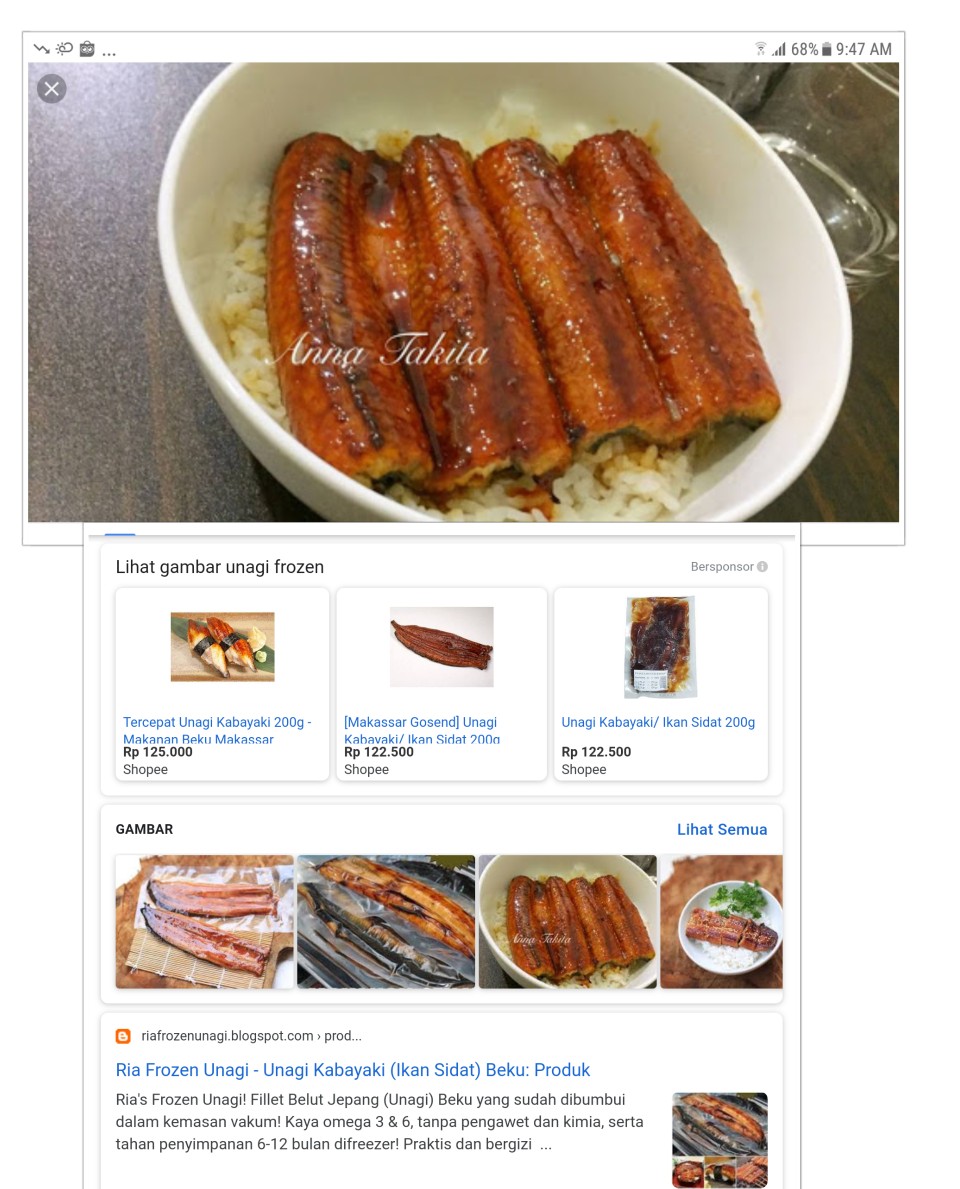Open the Ria Frozen Unagi result thumbnail
The width and height of the screenshot is (960, 1189).
[719, 1139]
